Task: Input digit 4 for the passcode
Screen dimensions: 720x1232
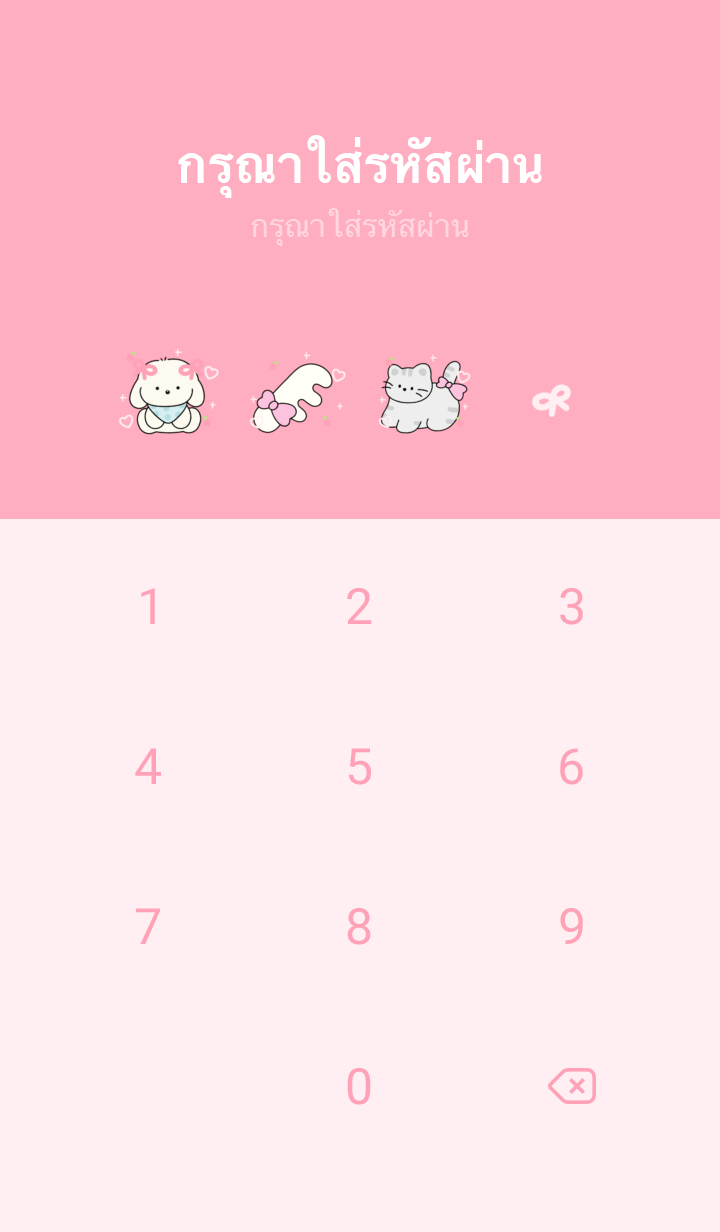Action: pos(148,767)
